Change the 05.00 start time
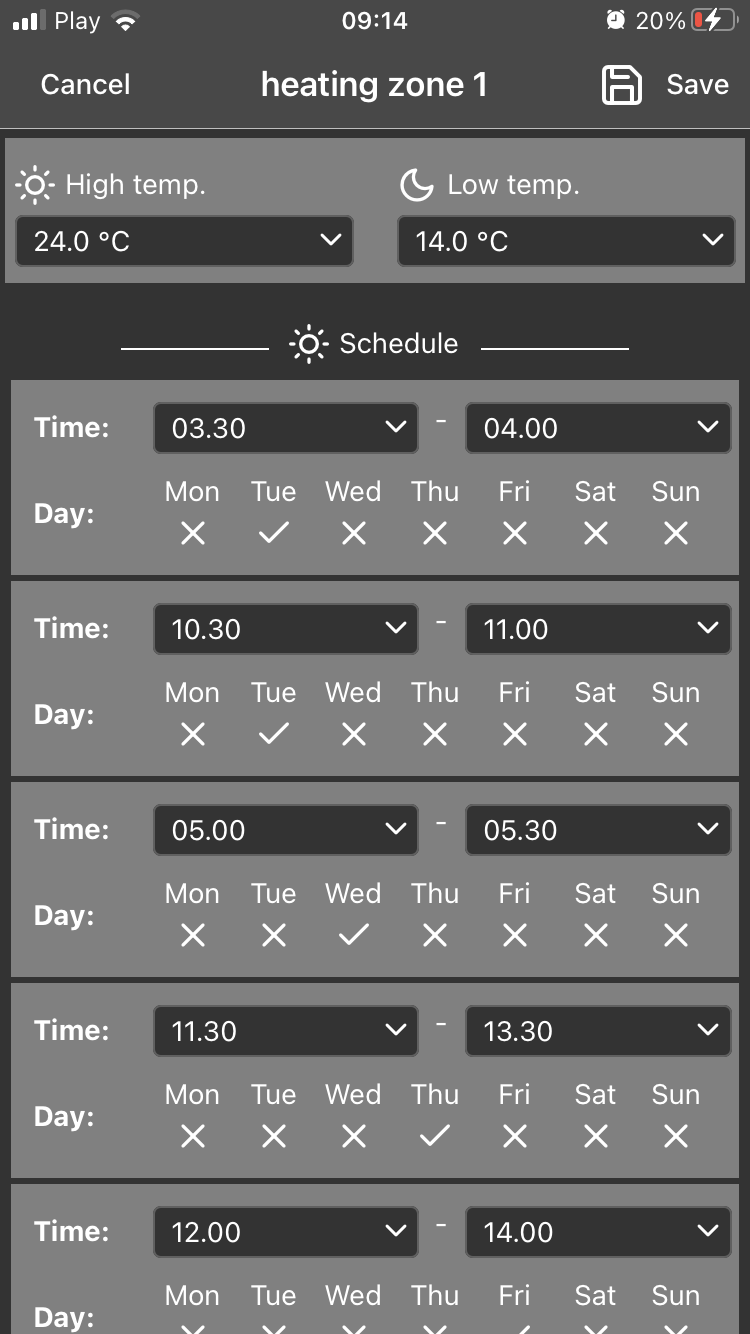This screenshot has height=1334, width=750. click(286, 830)
